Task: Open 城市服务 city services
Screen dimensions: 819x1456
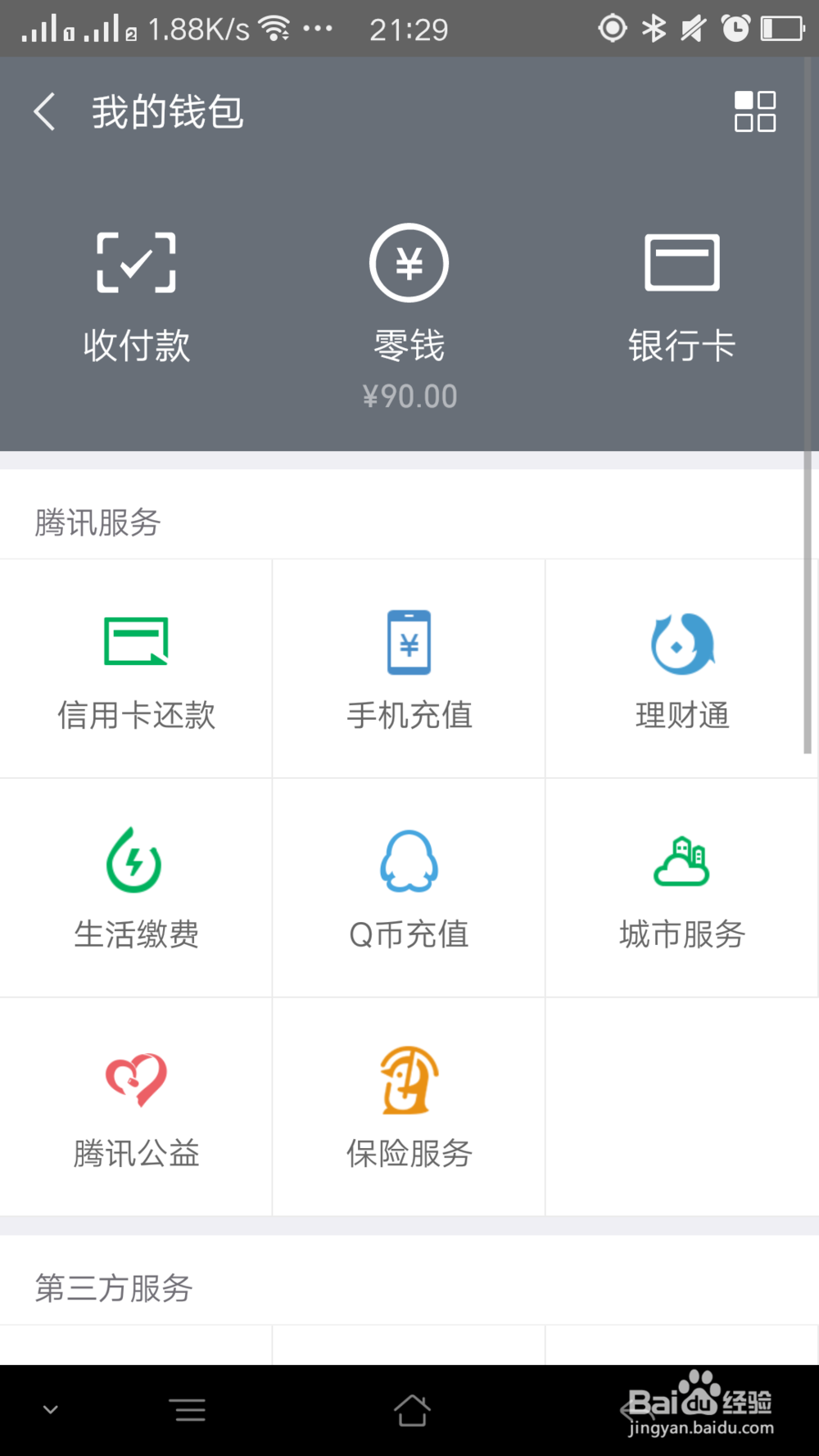Action: (681, 888)
